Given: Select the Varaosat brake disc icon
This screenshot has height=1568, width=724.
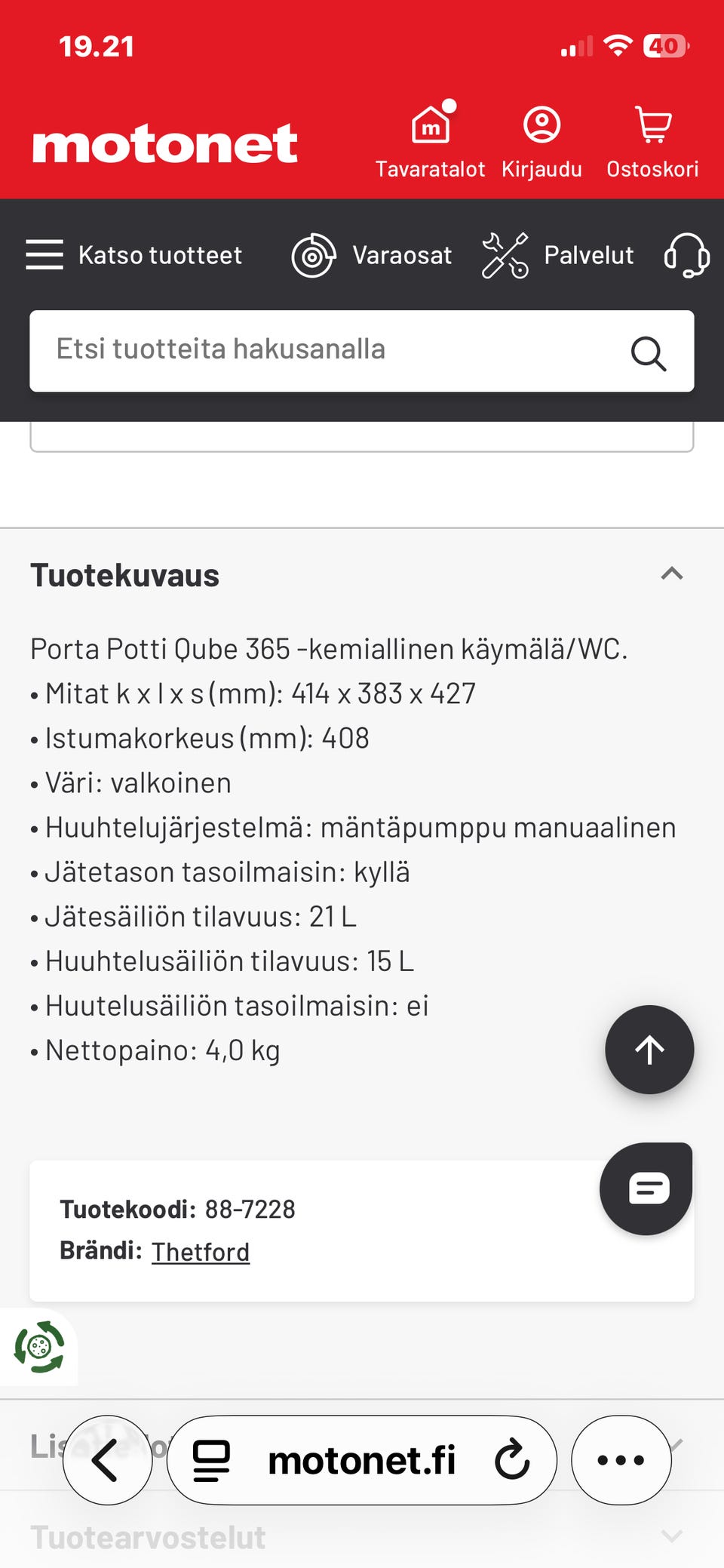Looking at the screenshot, I should click(313, 255).
